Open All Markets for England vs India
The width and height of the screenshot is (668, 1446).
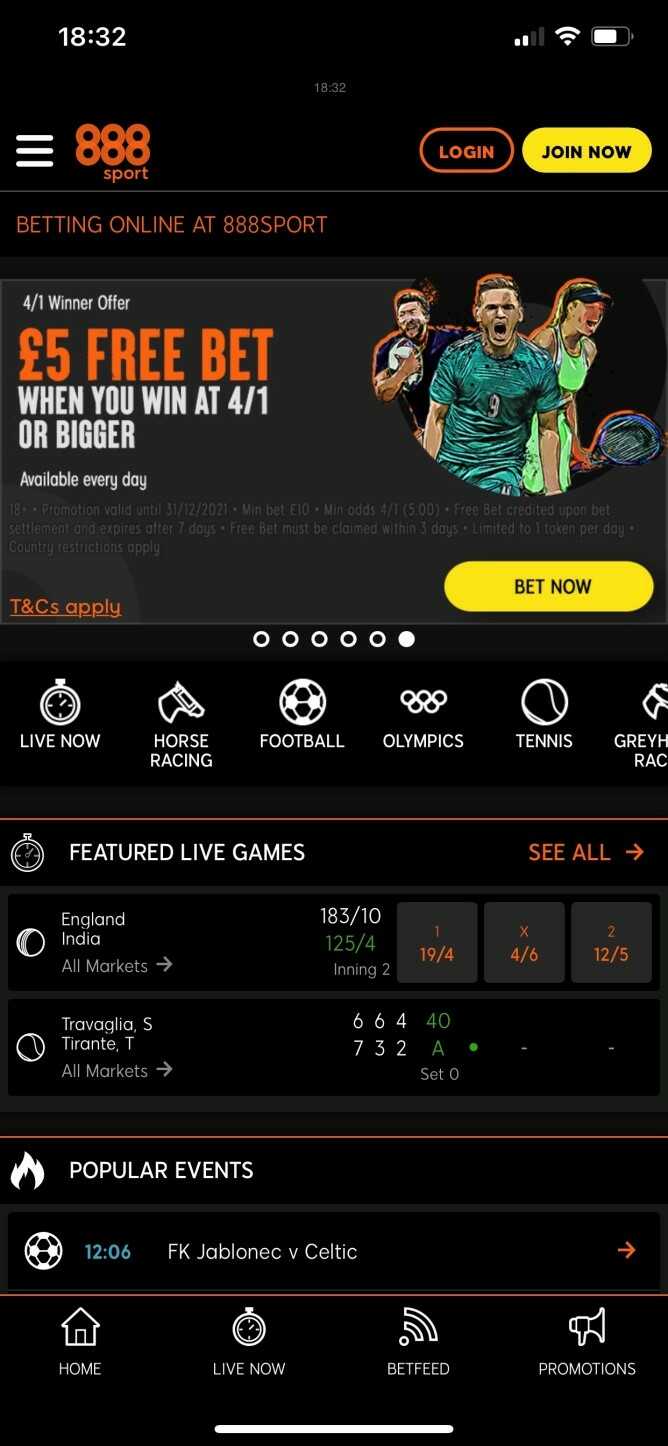tap(116, 966)
